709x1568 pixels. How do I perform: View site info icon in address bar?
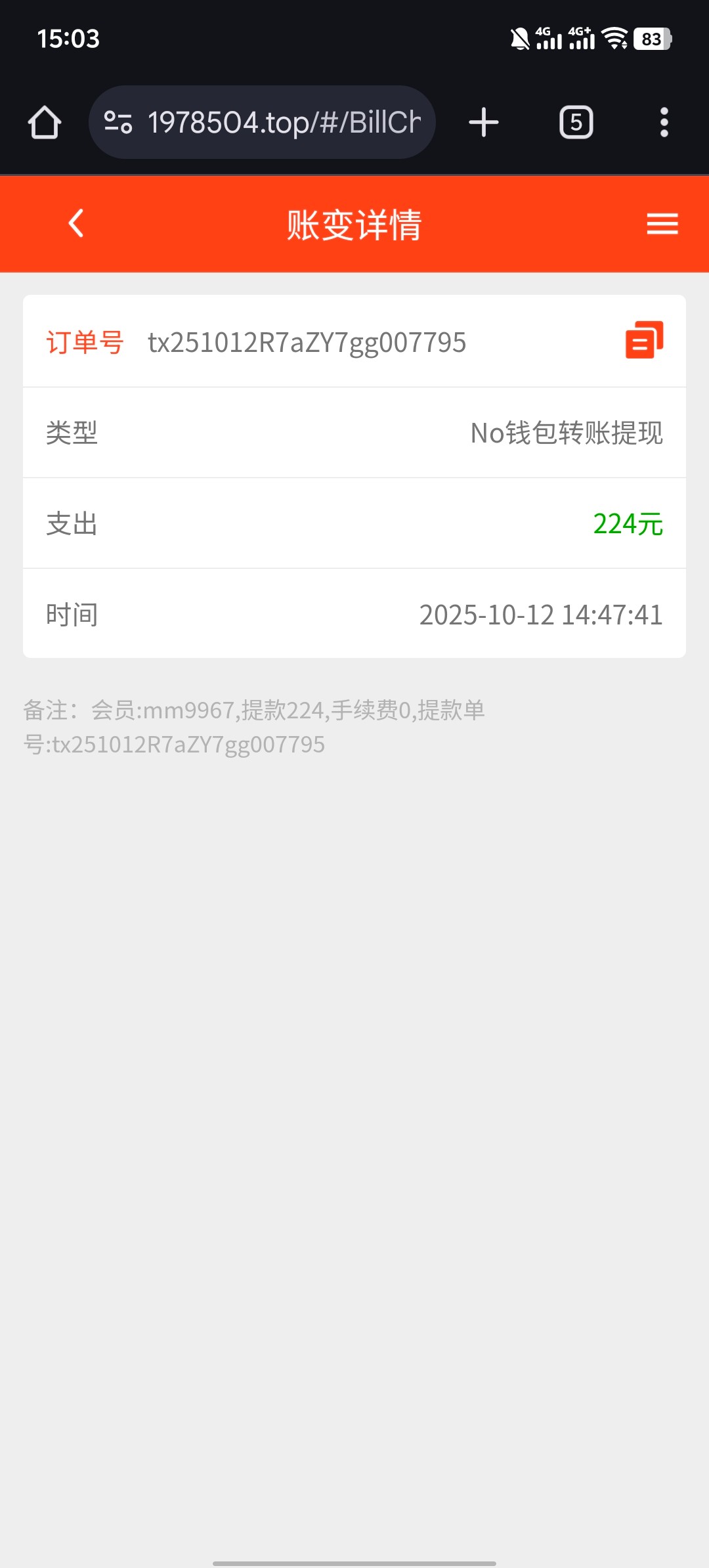(x=118, y=123)
